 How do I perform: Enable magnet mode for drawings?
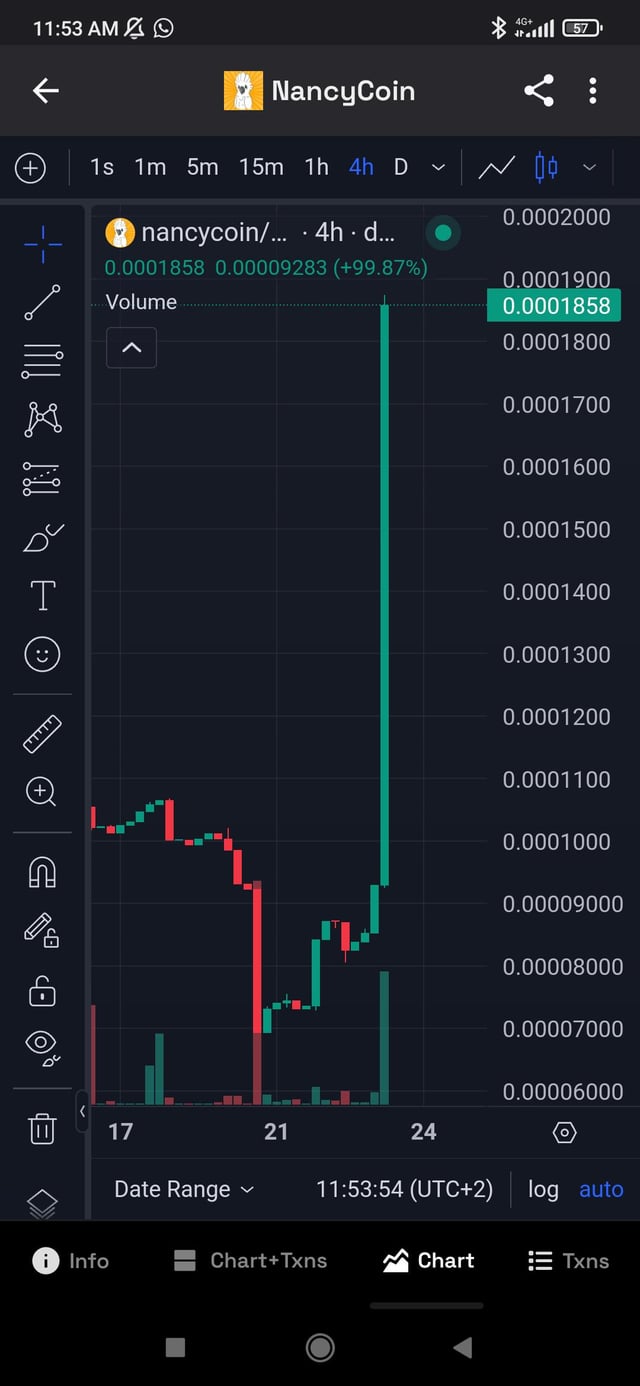tap(42, 872)
